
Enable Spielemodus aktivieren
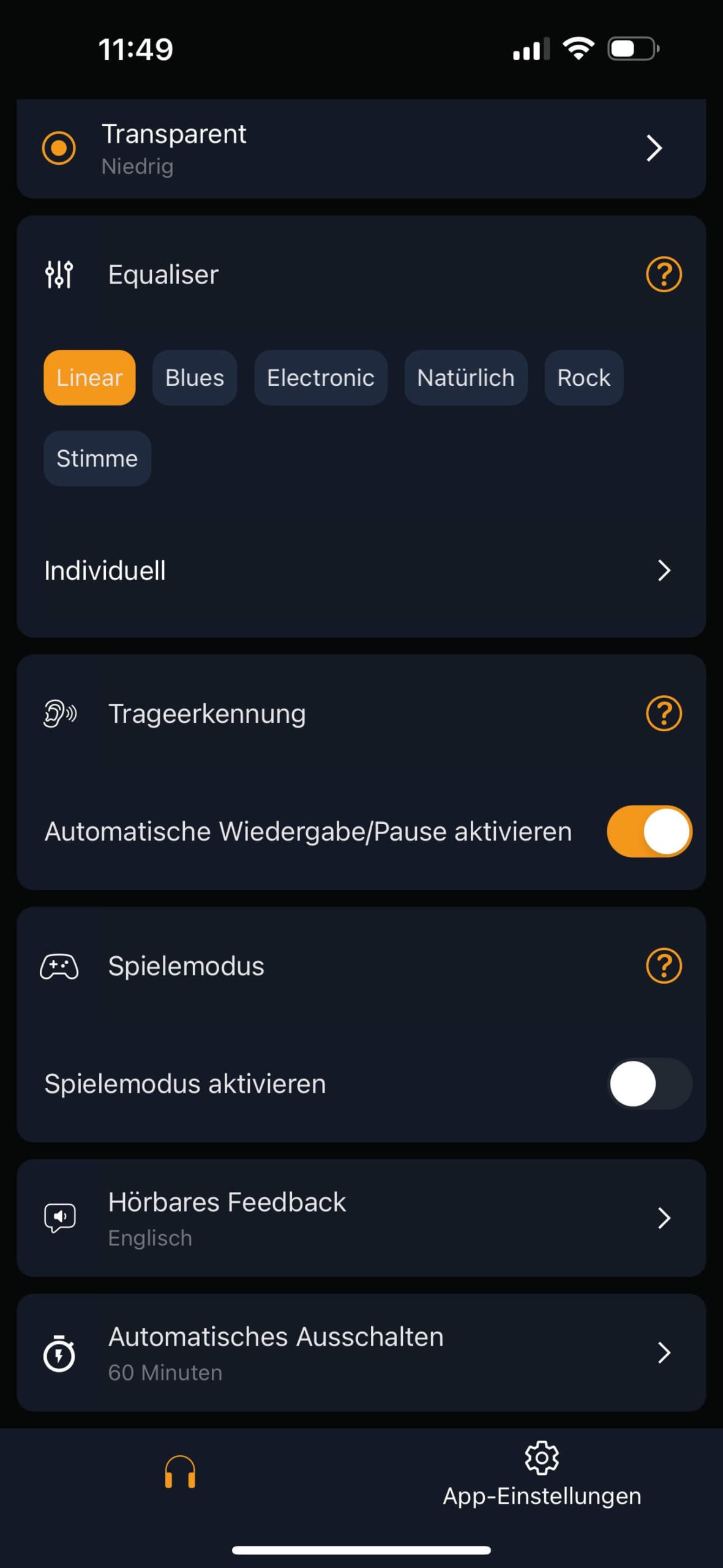click(649, 1084)
